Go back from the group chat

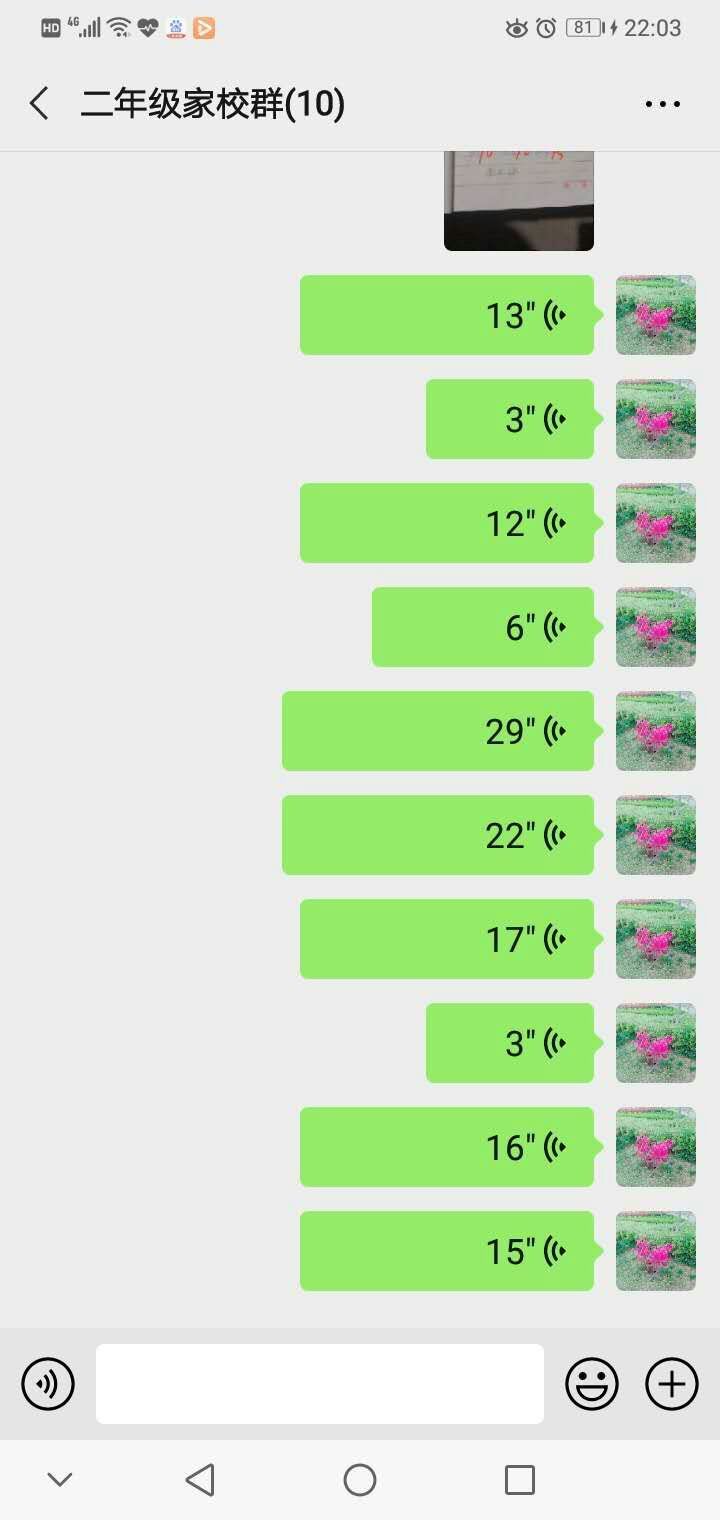coord(39,103)
